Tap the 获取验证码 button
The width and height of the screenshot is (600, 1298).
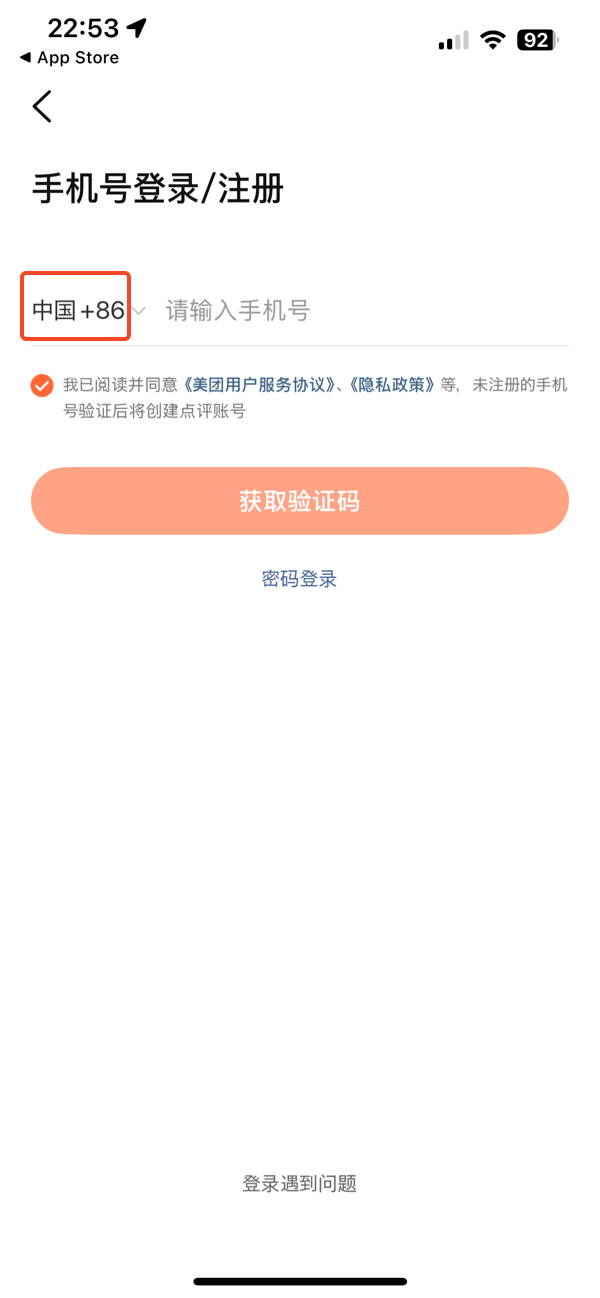coord(300,501)
